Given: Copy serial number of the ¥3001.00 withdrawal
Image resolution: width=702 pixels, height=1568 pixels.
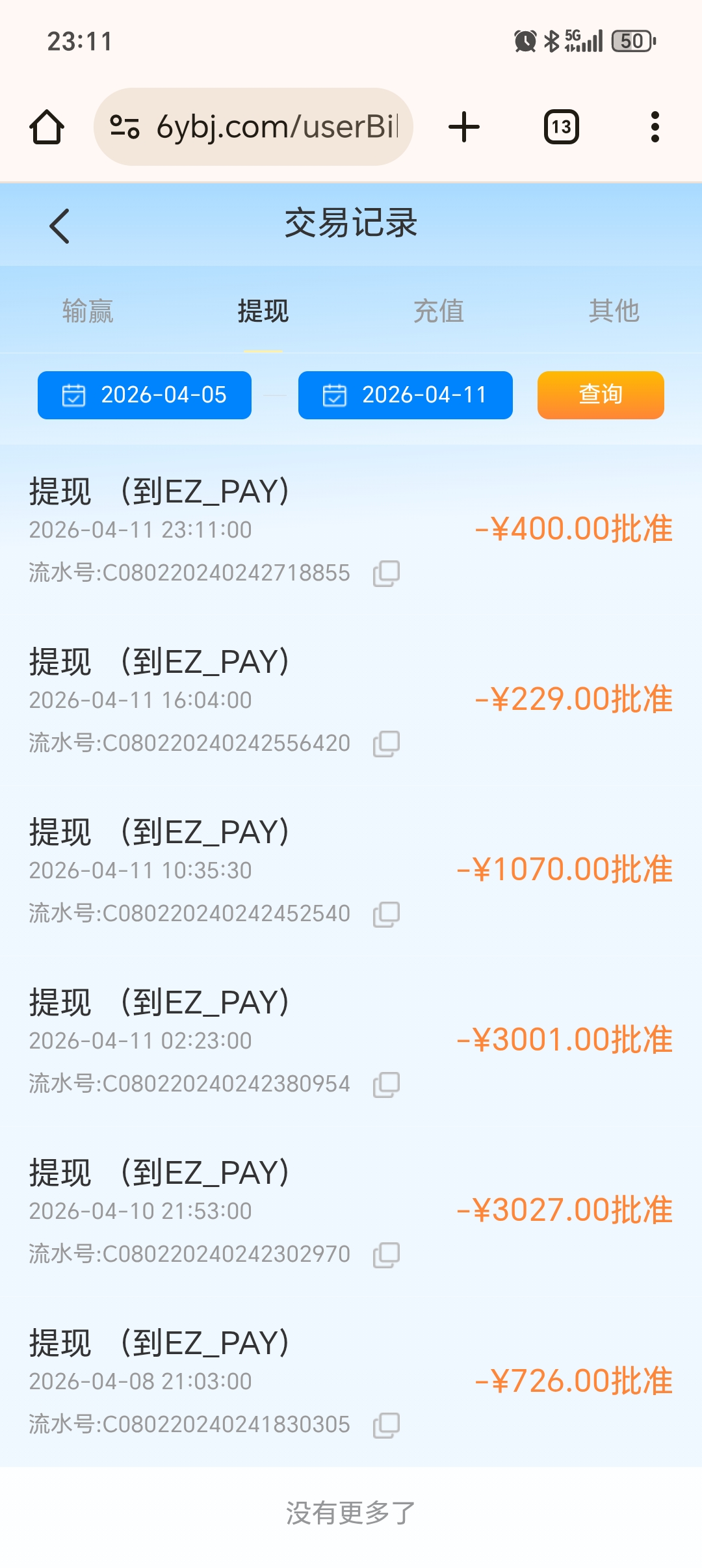Looking at the screenshot, I should tap(385, 1082).
